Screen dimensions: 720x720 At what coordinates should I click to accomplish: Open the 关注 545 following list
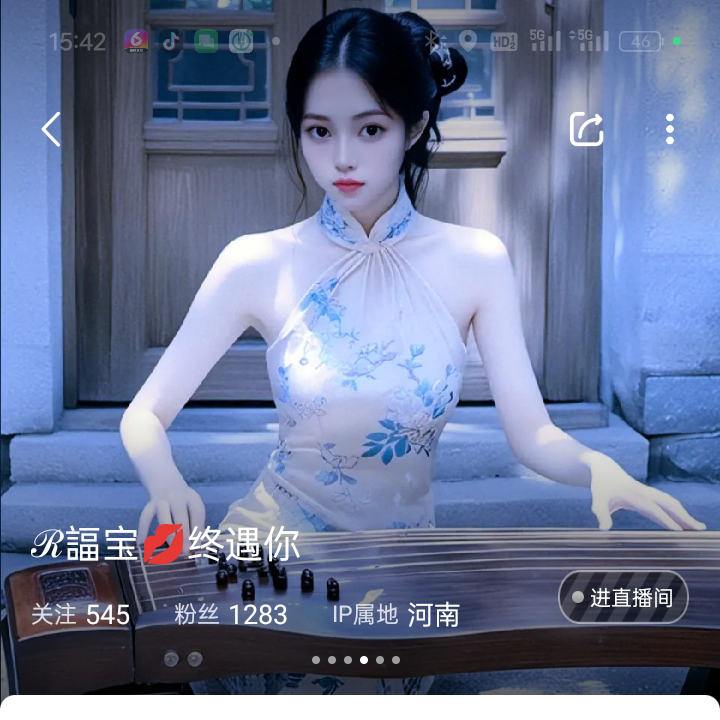(80, 614)
